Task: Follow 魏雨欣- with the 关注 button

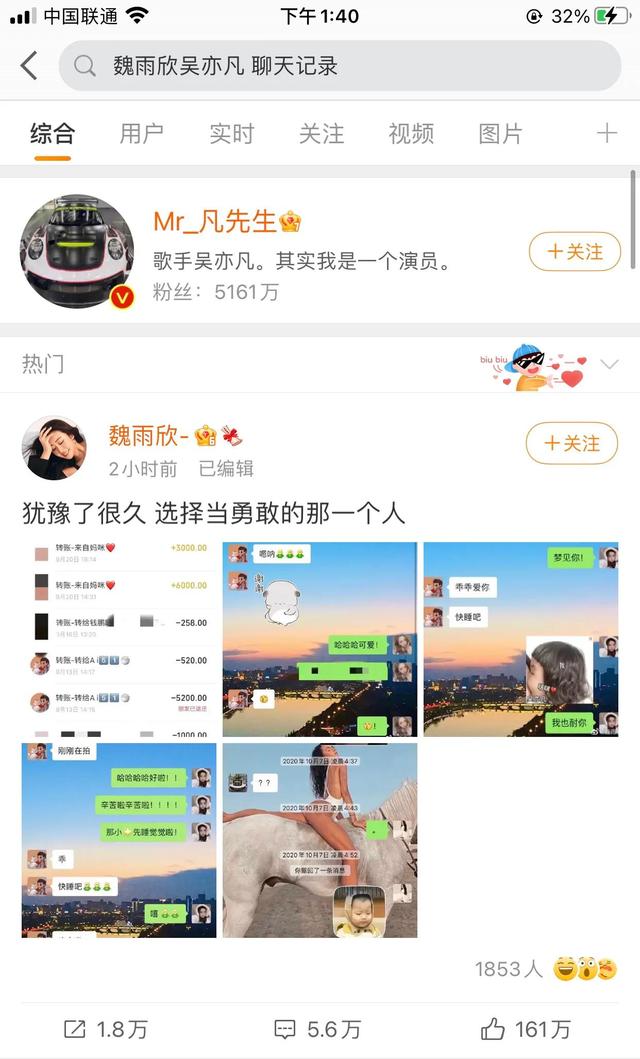Action: coord(572,443)
